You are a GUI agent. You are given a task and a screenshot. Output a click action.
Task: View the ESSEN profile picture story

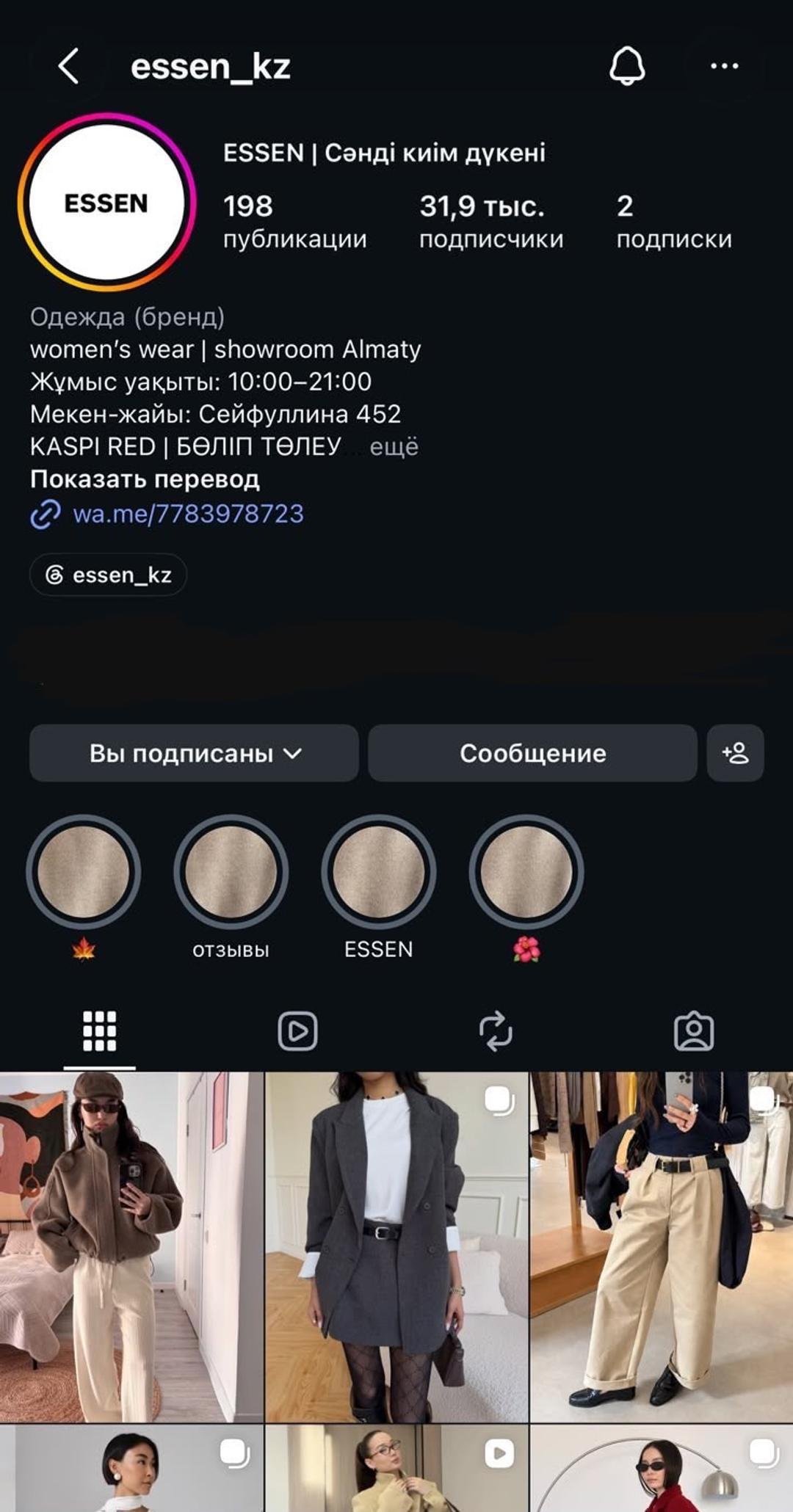pyautogui.click(x=107, y=203)
